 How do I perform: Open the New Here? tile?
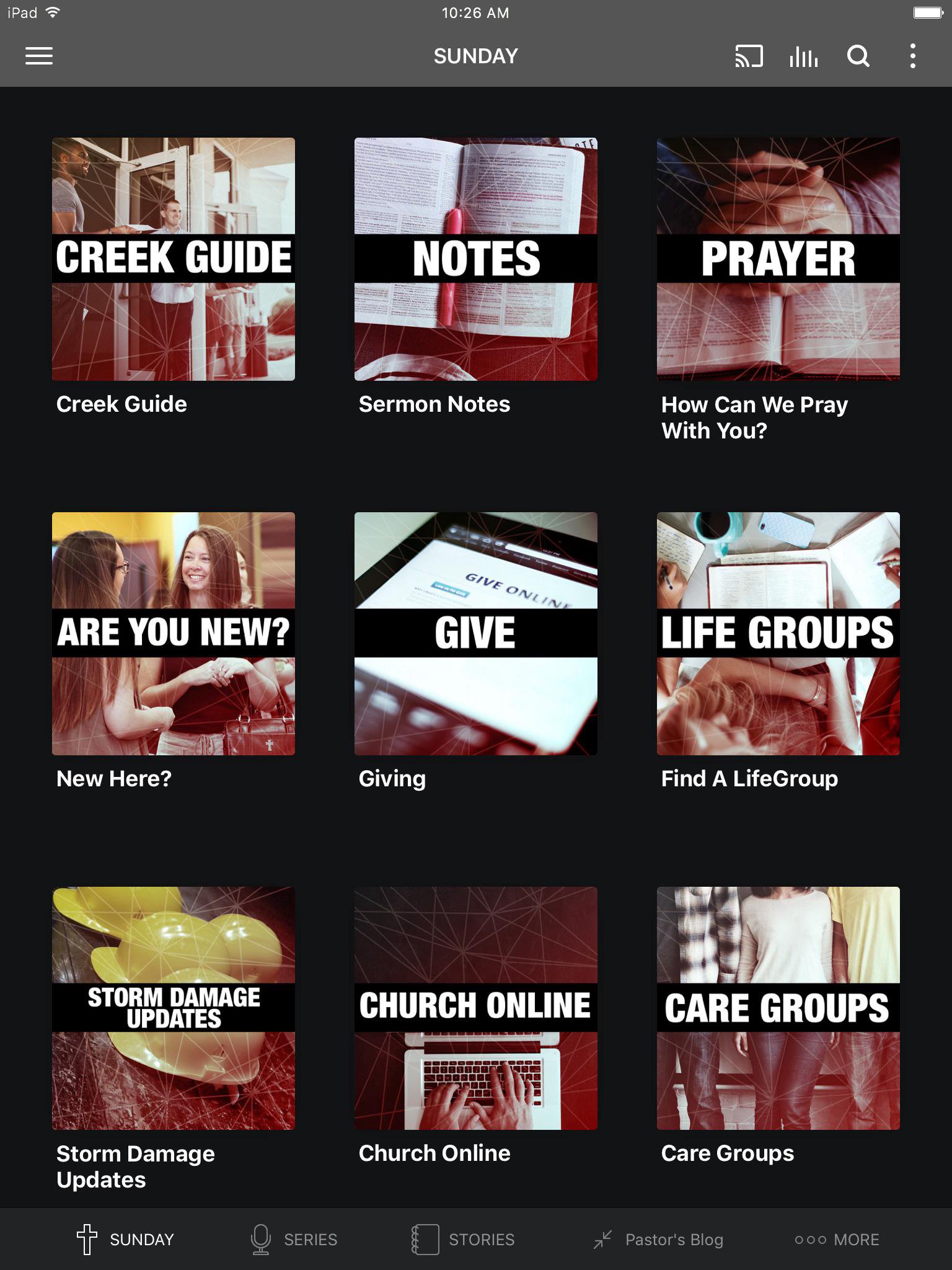174,634
